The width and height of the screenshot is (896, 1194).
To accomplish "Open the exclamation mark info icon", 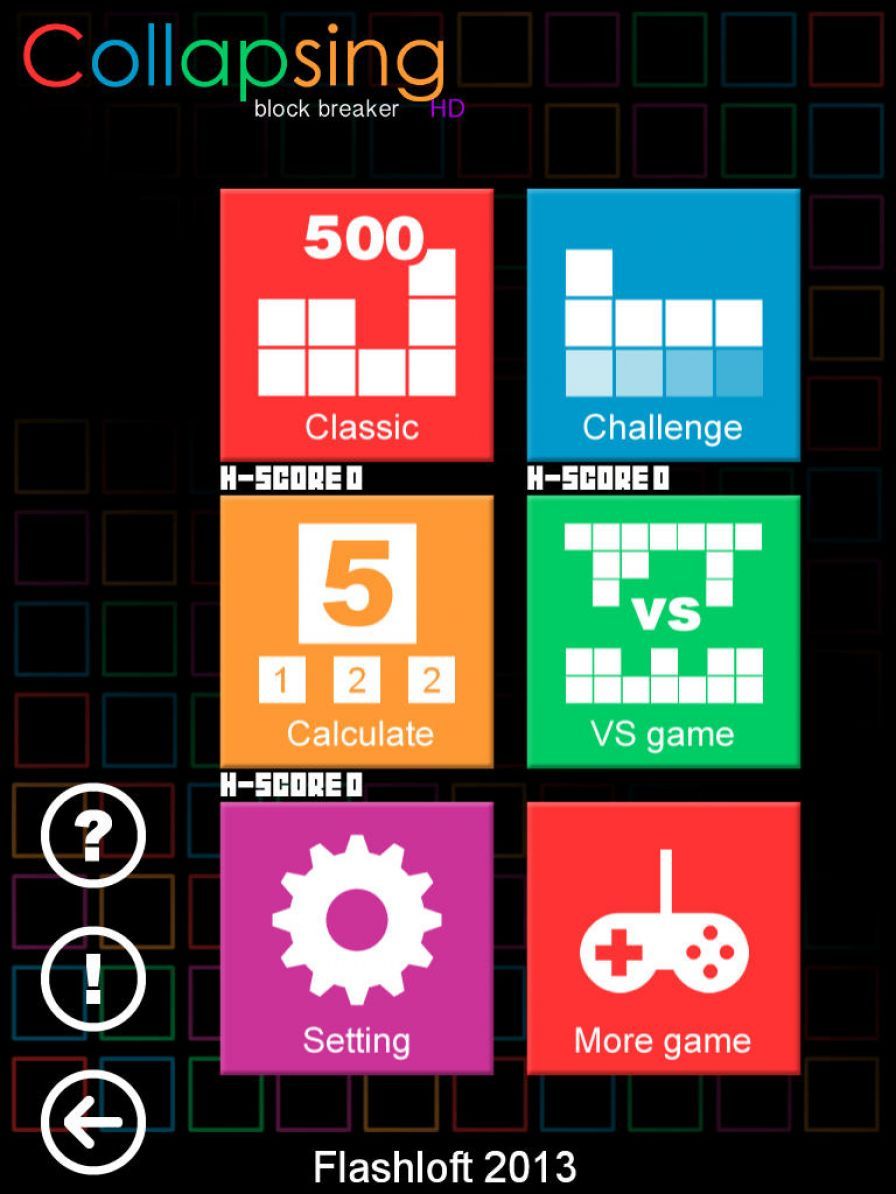I will 93,978.
